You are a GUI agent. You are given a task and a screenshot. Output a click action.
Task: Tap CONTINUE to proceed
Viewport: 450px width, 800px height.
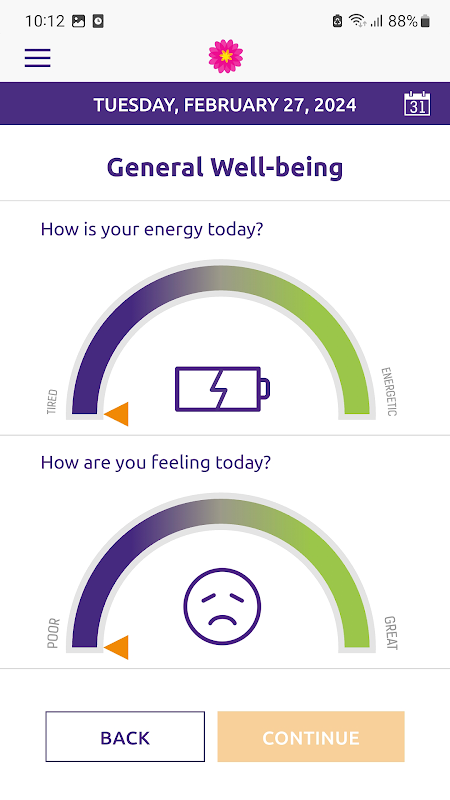coord(311,737)
